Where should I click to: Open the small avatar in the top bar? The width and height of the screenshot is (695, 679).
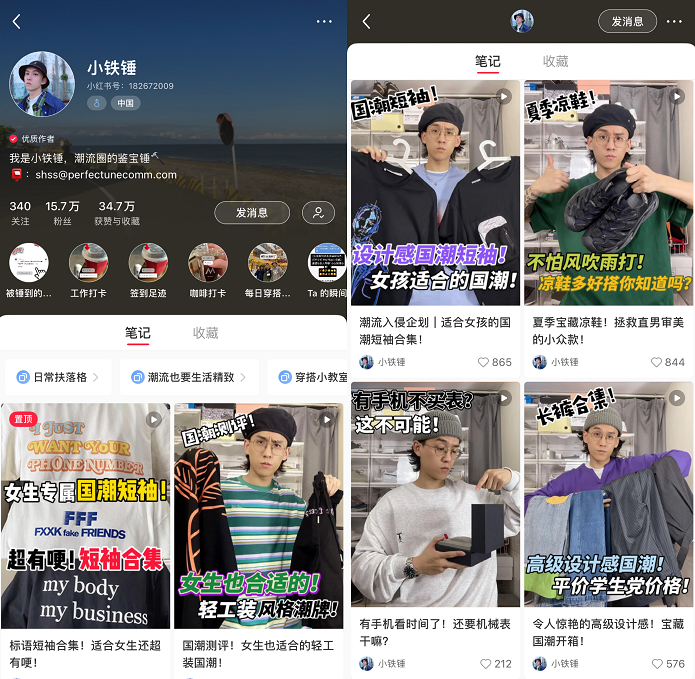pos(522,21)
